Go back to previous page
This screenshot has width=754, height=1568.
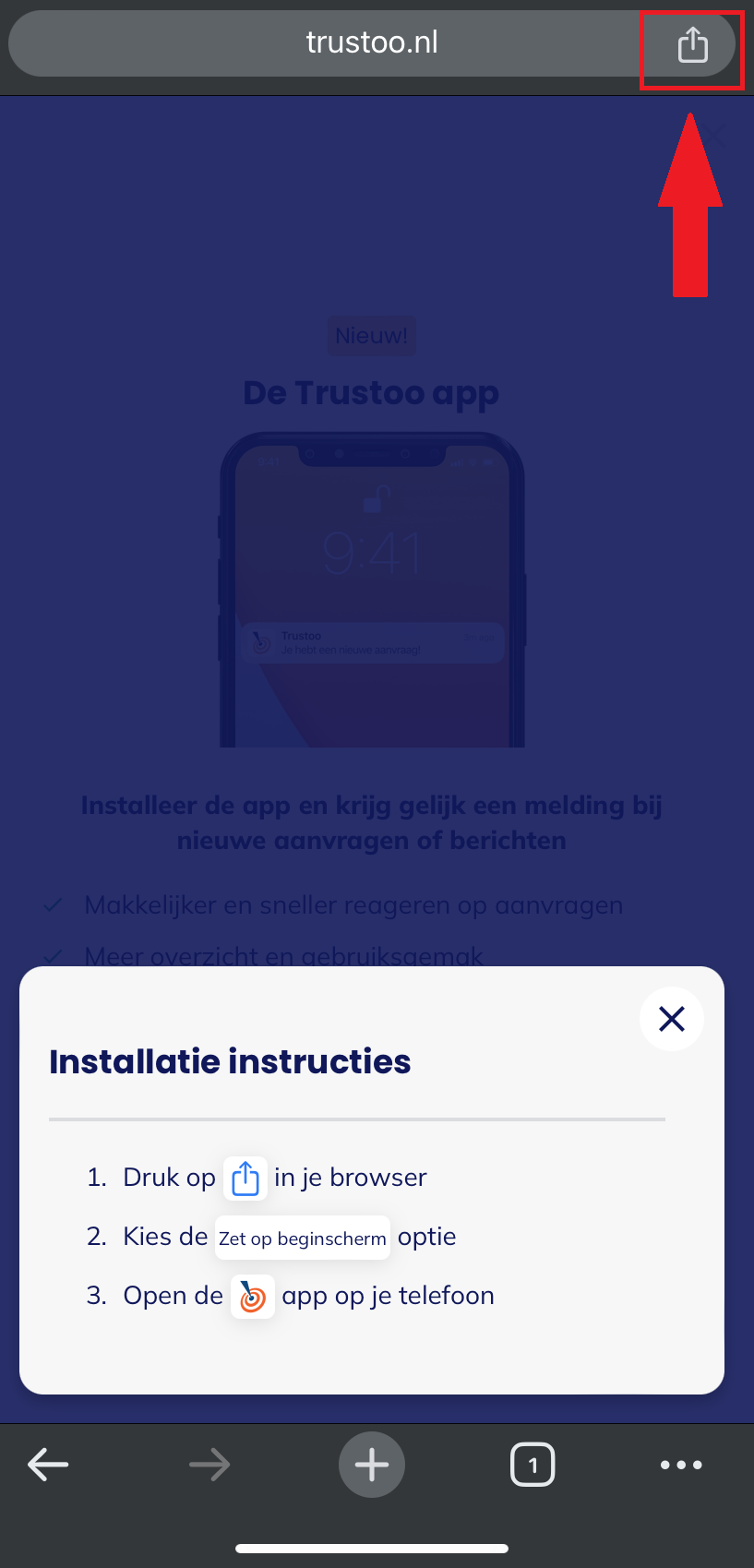coord(48,1464)
